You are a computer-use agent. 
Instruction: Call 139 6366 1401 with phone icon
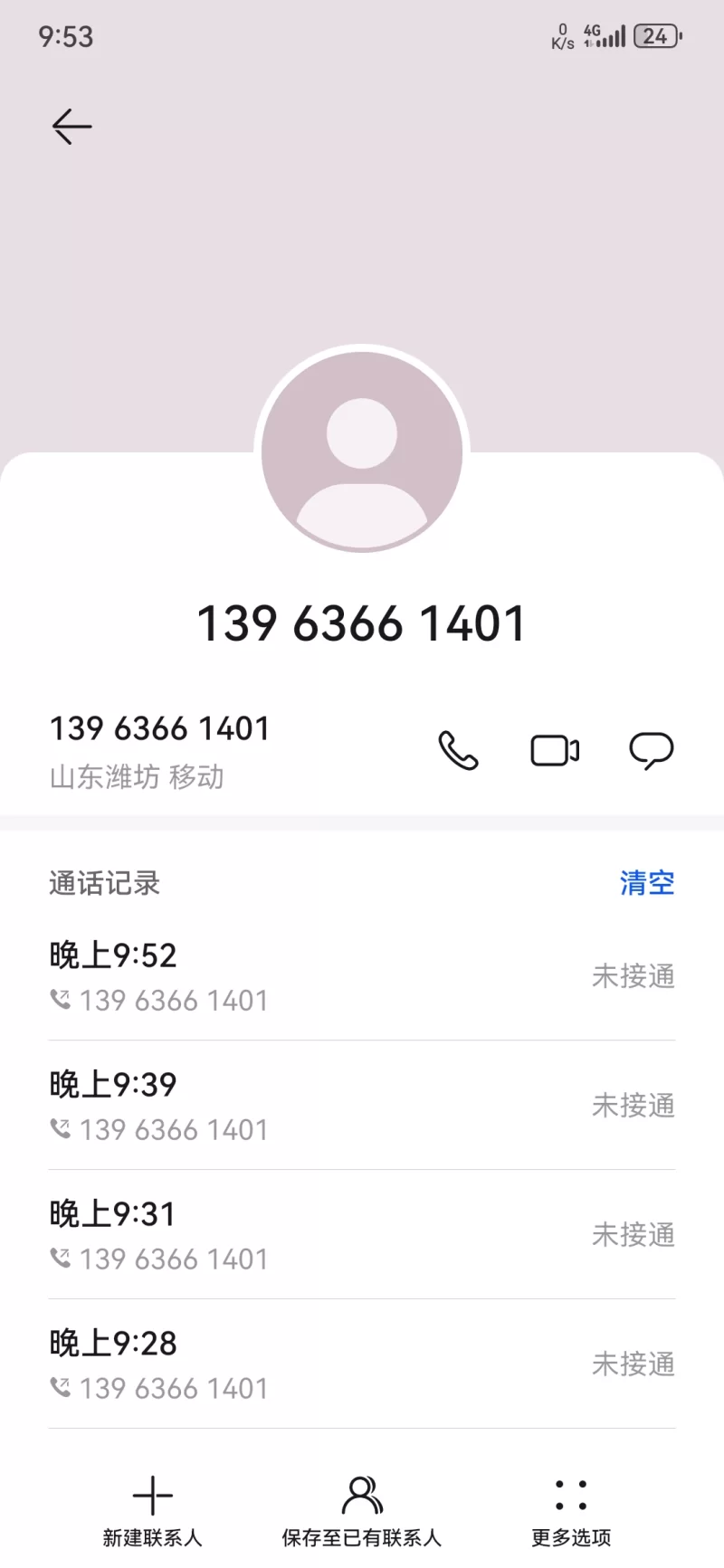click(x=458, y=751)
